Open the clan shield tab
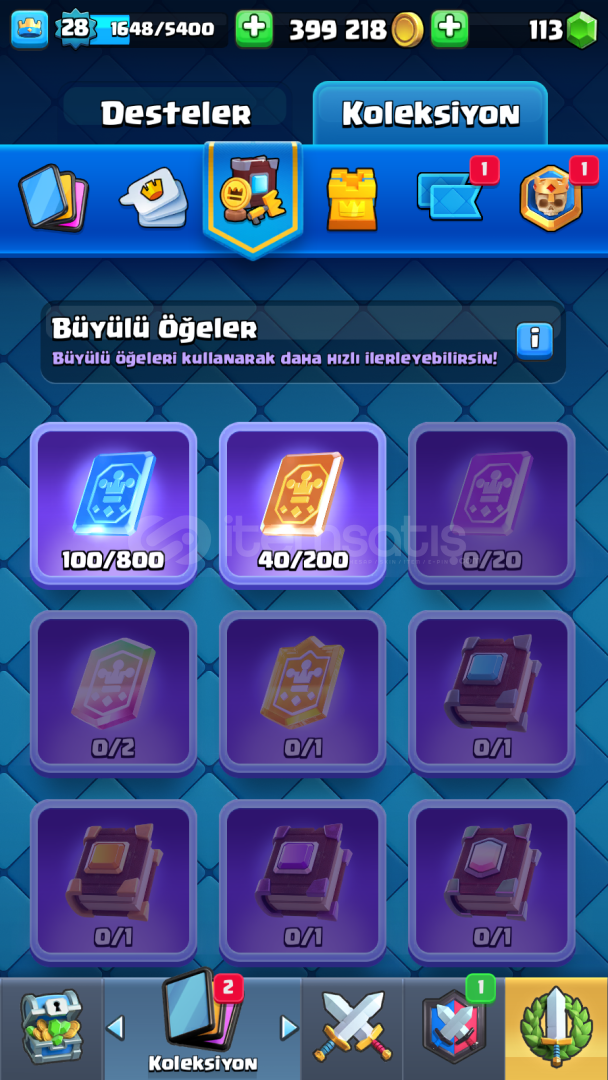 tap(454, 1028)
